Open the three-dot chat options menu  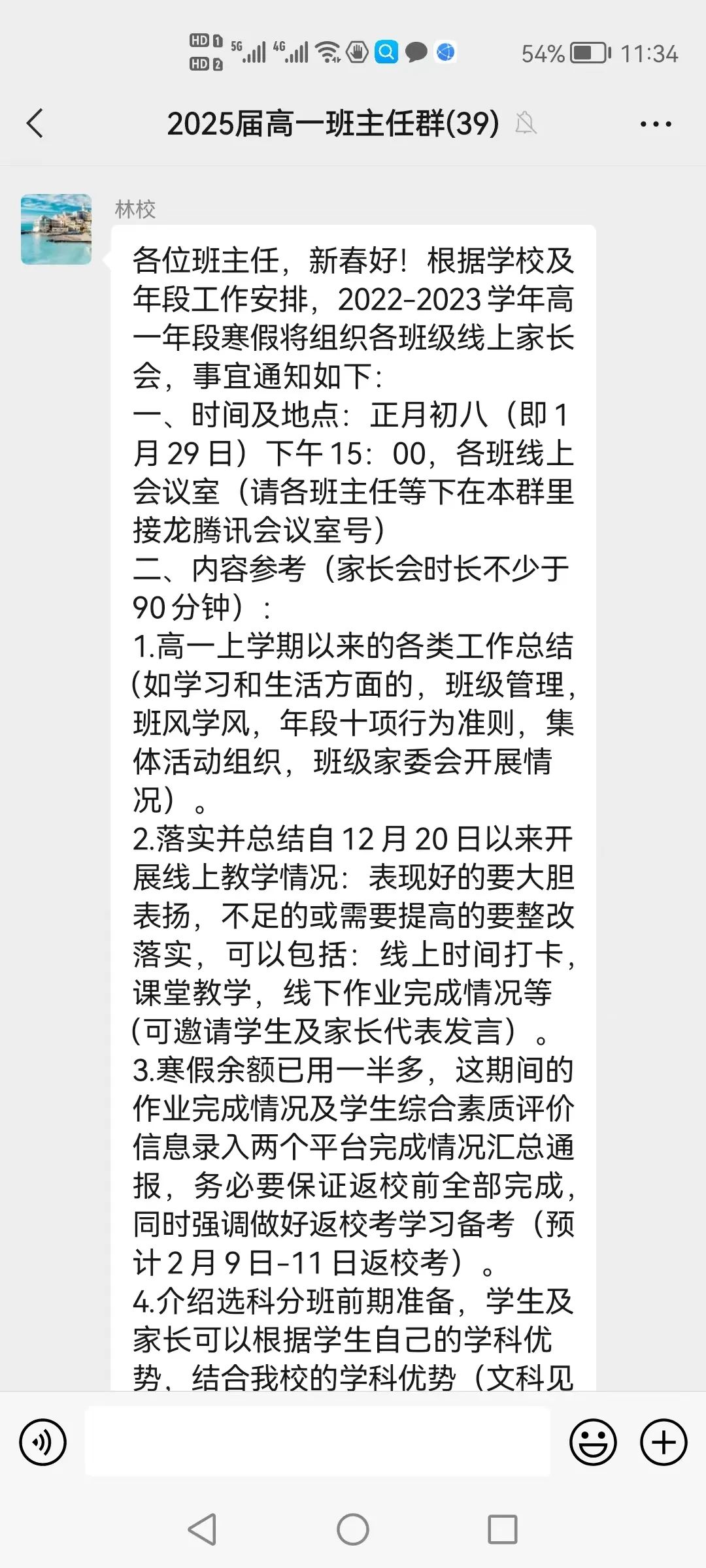(x=656, y=124)
